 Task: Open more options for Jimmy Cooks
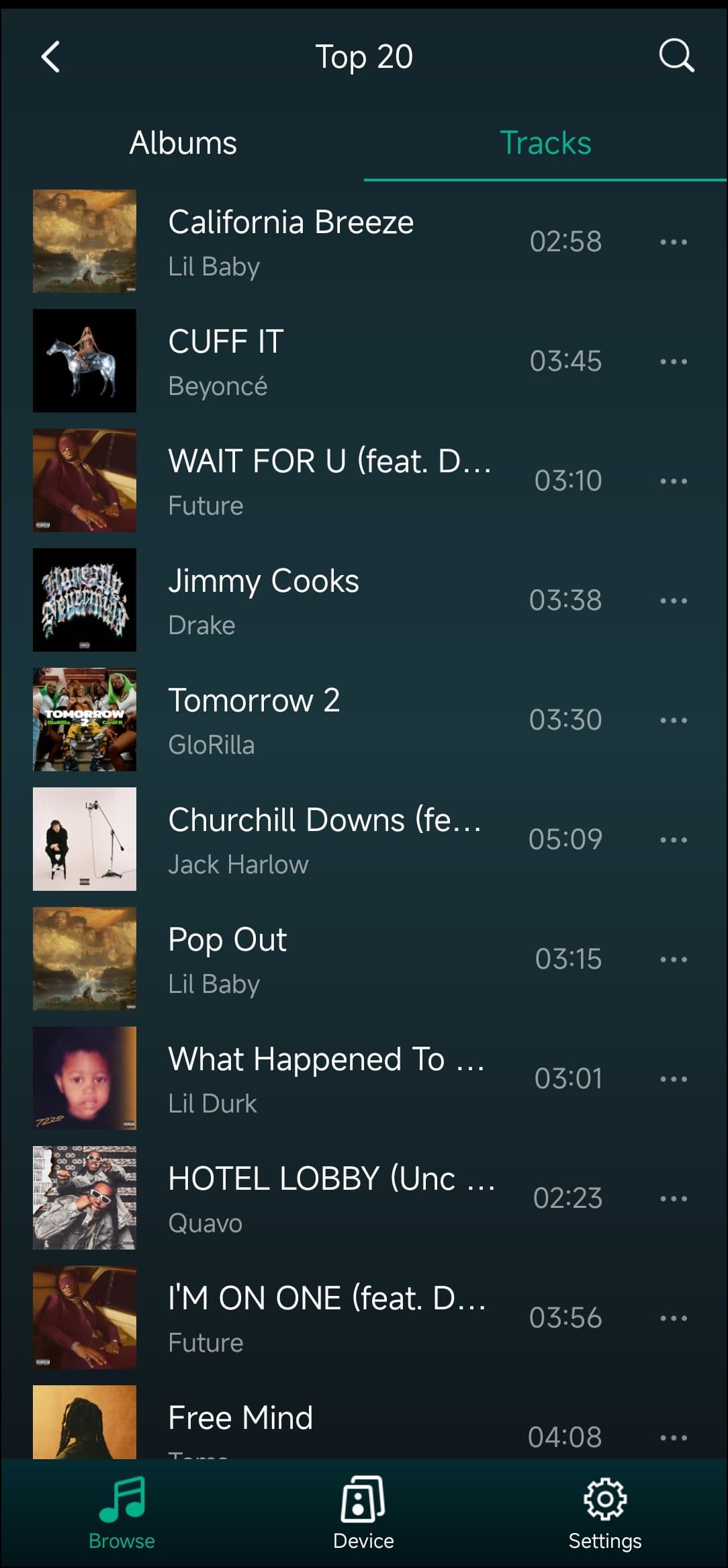click(673, 601)
